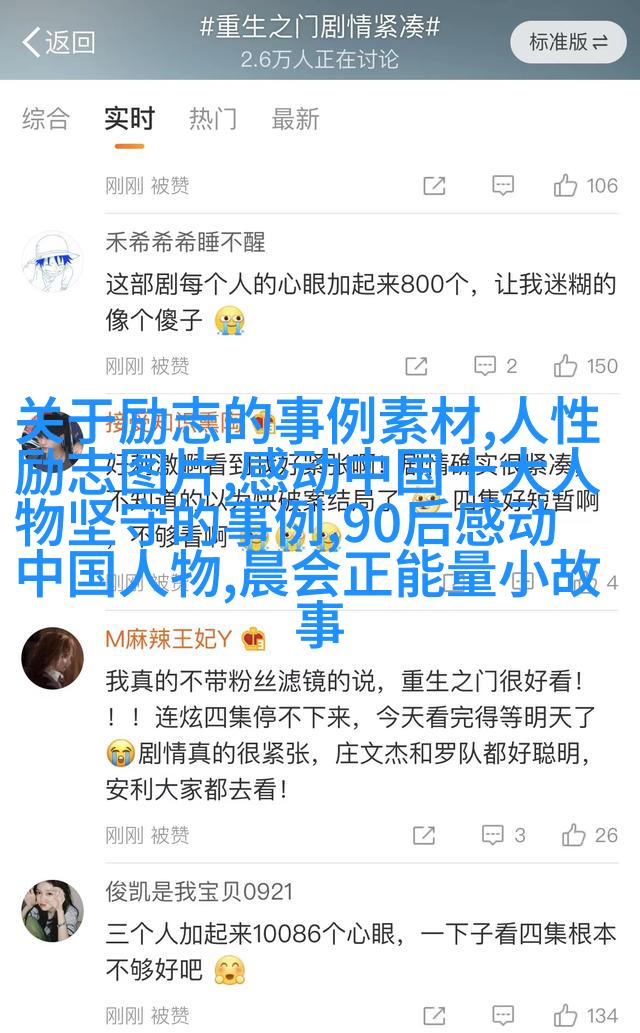Tap the username M麻辣王妃Y

pos(168,638)
